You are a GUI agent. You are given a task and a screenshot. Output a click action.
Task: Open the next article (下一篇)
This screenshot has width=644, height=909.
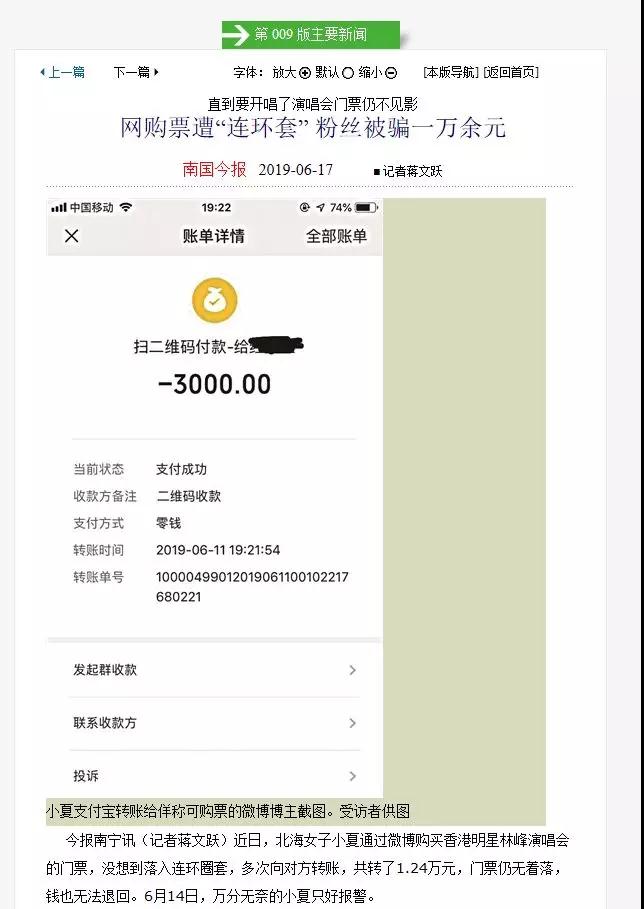[x=134, y=72]
